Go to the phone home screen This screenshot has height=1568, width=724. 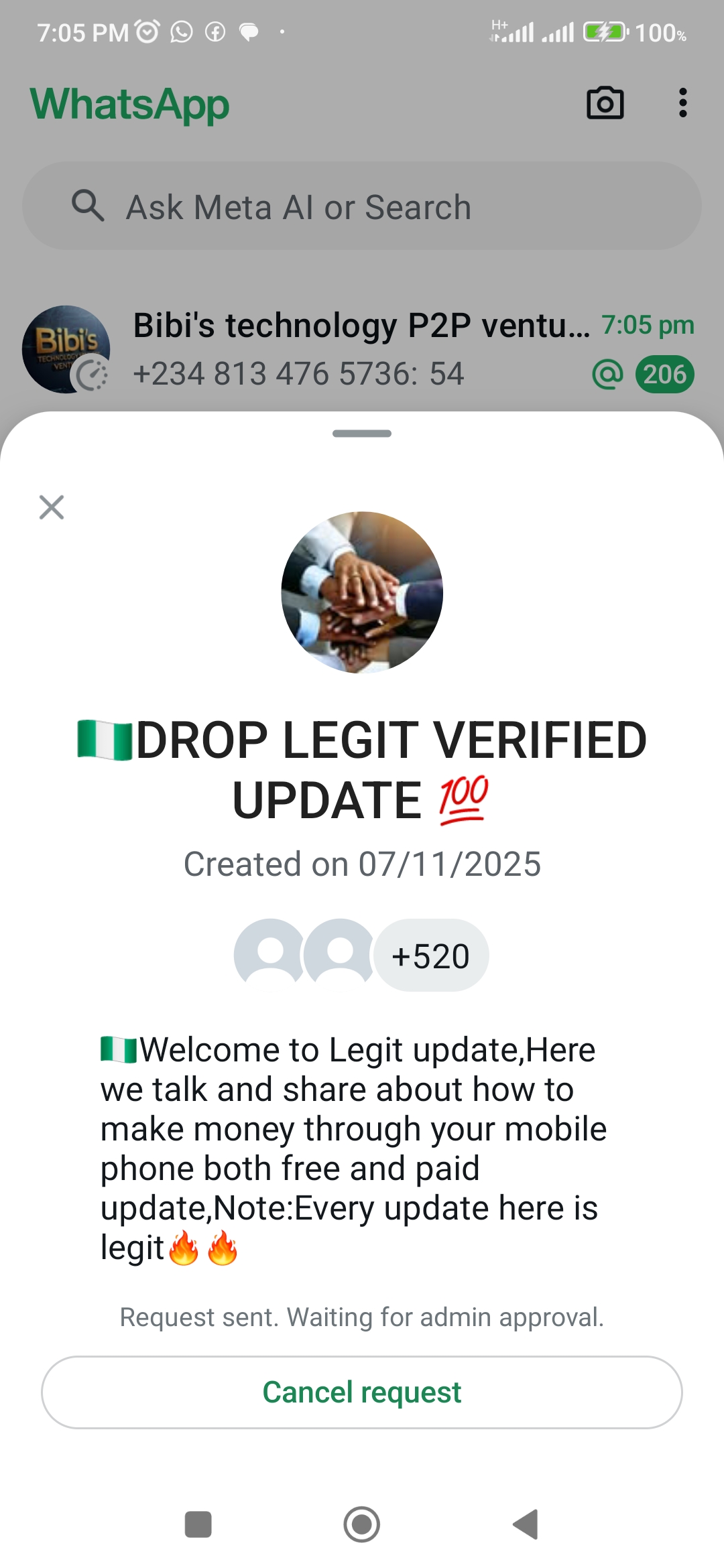point(362,1524)
